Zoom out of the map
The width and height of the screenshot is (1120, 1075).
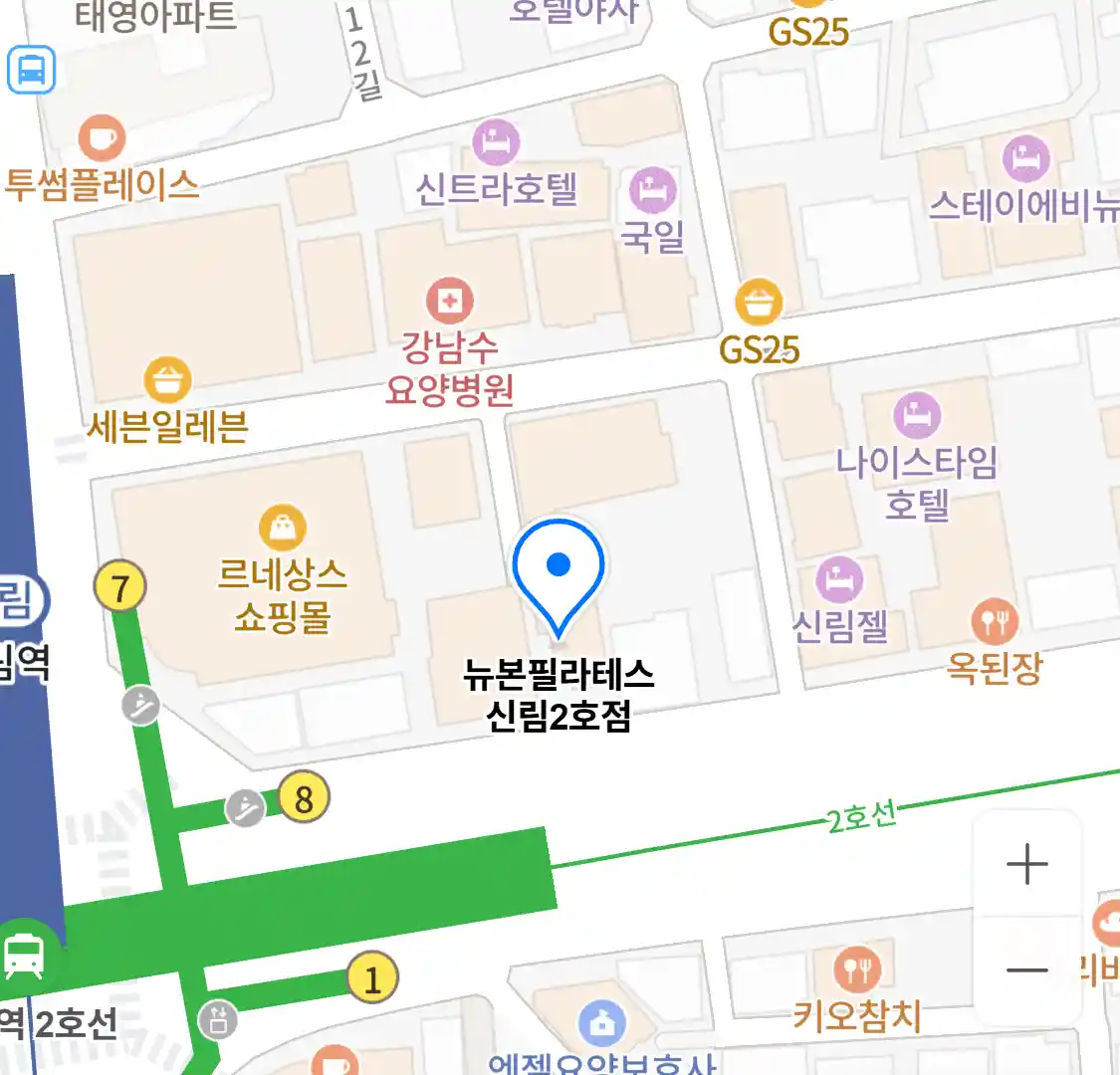coord(1026,969)
